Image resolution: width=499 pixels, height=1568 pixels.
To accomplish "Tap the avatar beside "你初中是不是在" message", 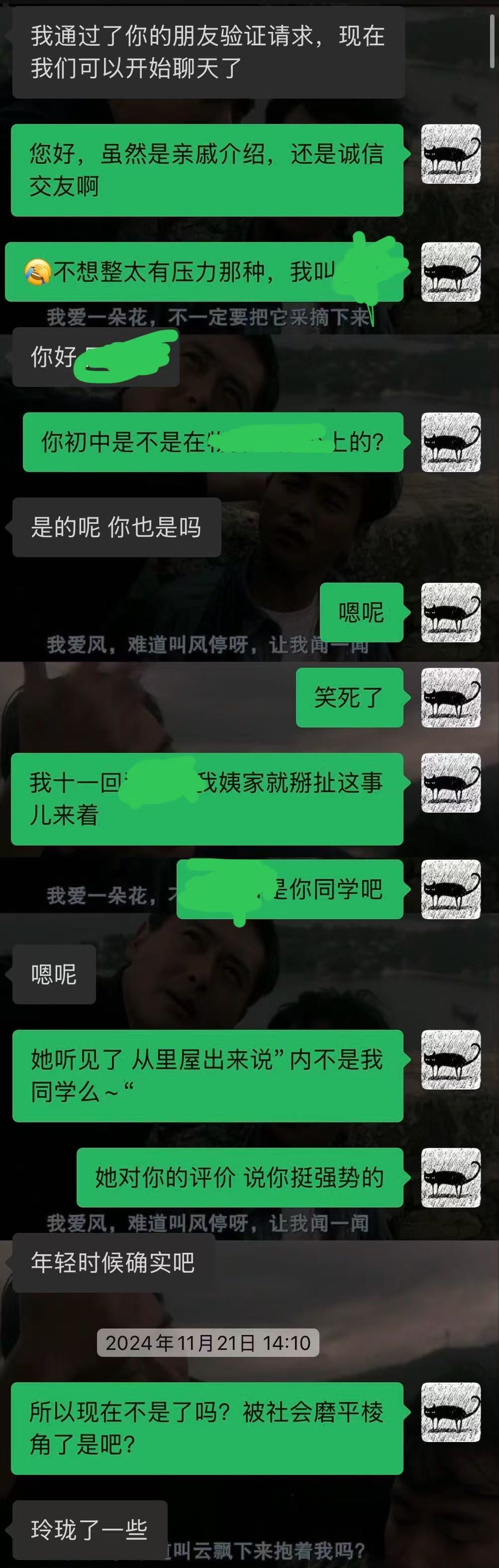I will 451,442.
